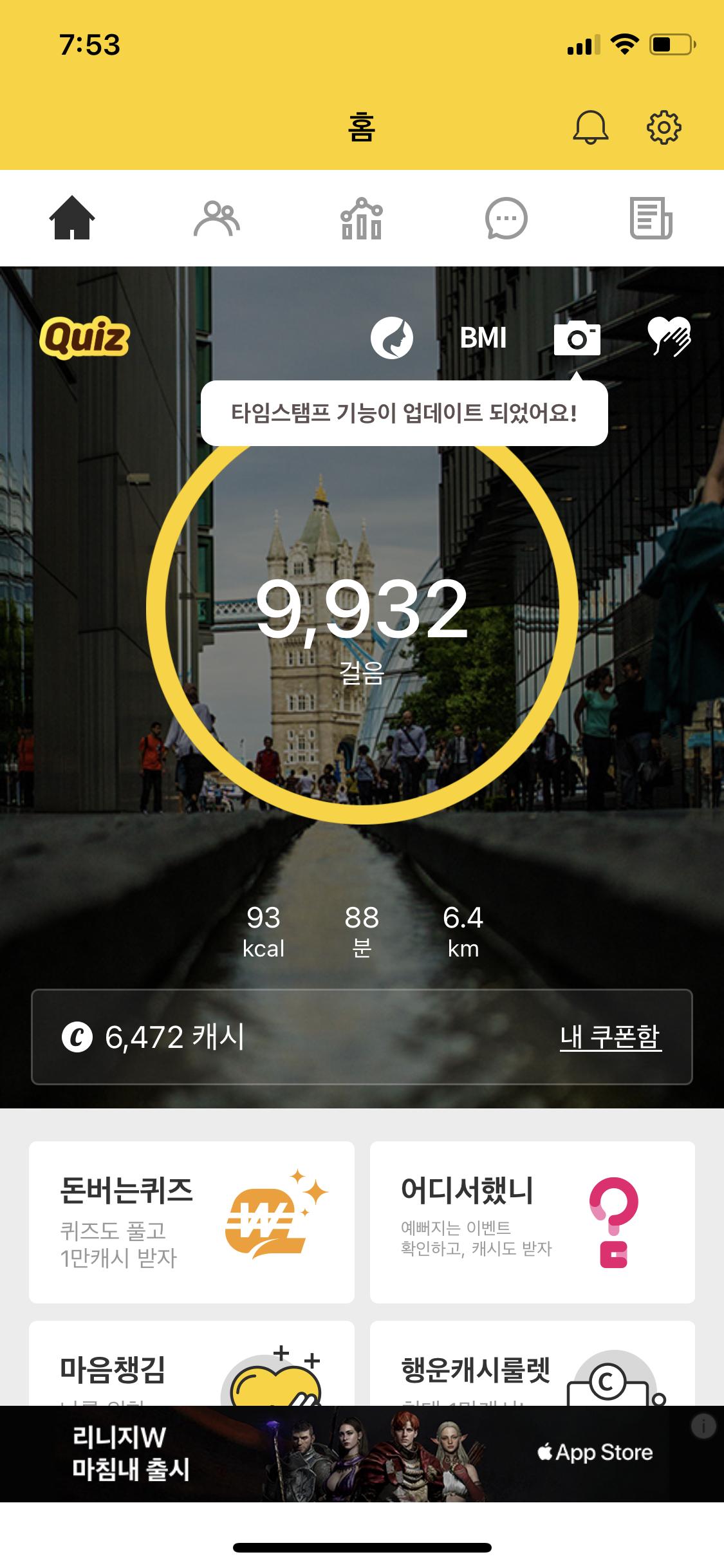Screen dimensions: 724x1568
Task: Open the BMI feature
Action: point(483,338)
